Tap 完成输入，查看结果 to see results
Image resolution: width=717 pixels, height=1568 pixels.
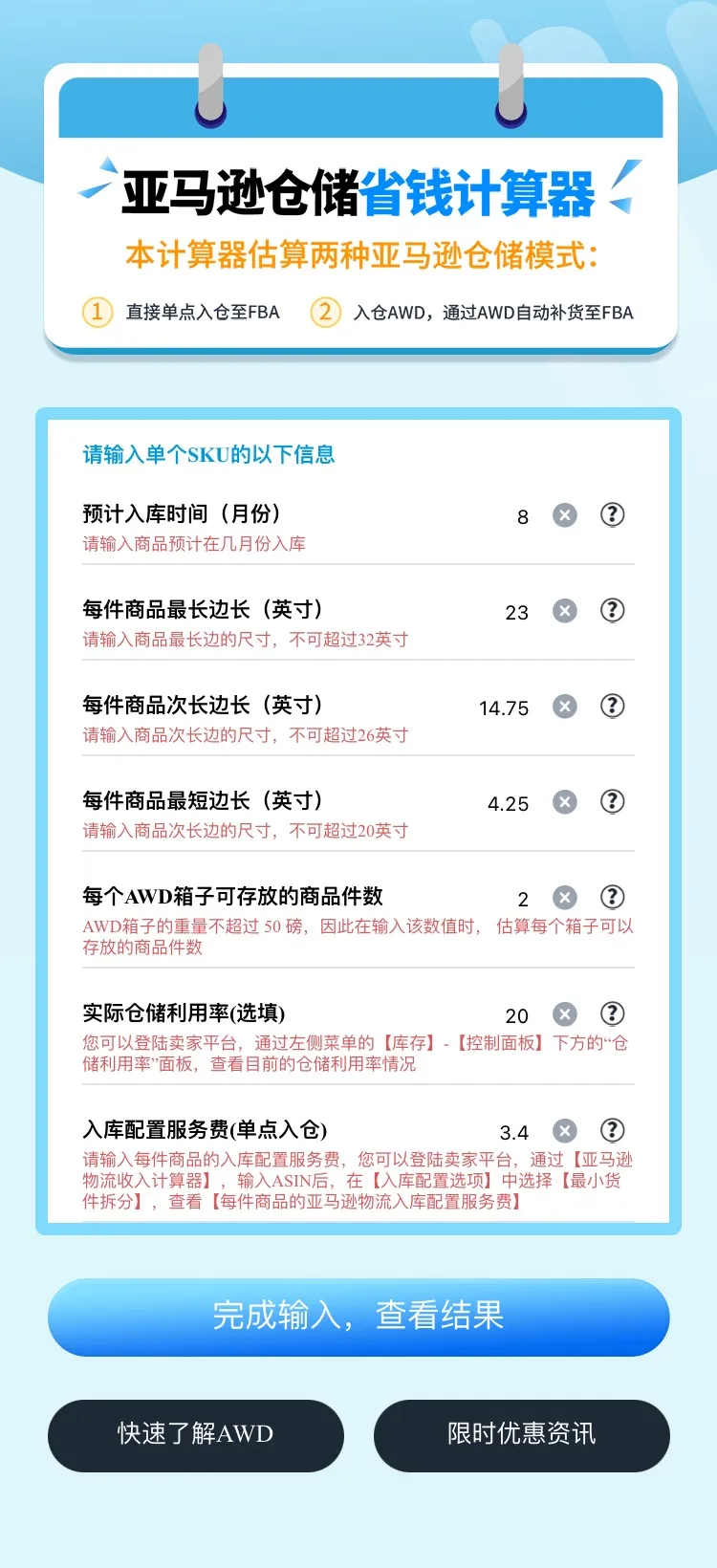358,1317
